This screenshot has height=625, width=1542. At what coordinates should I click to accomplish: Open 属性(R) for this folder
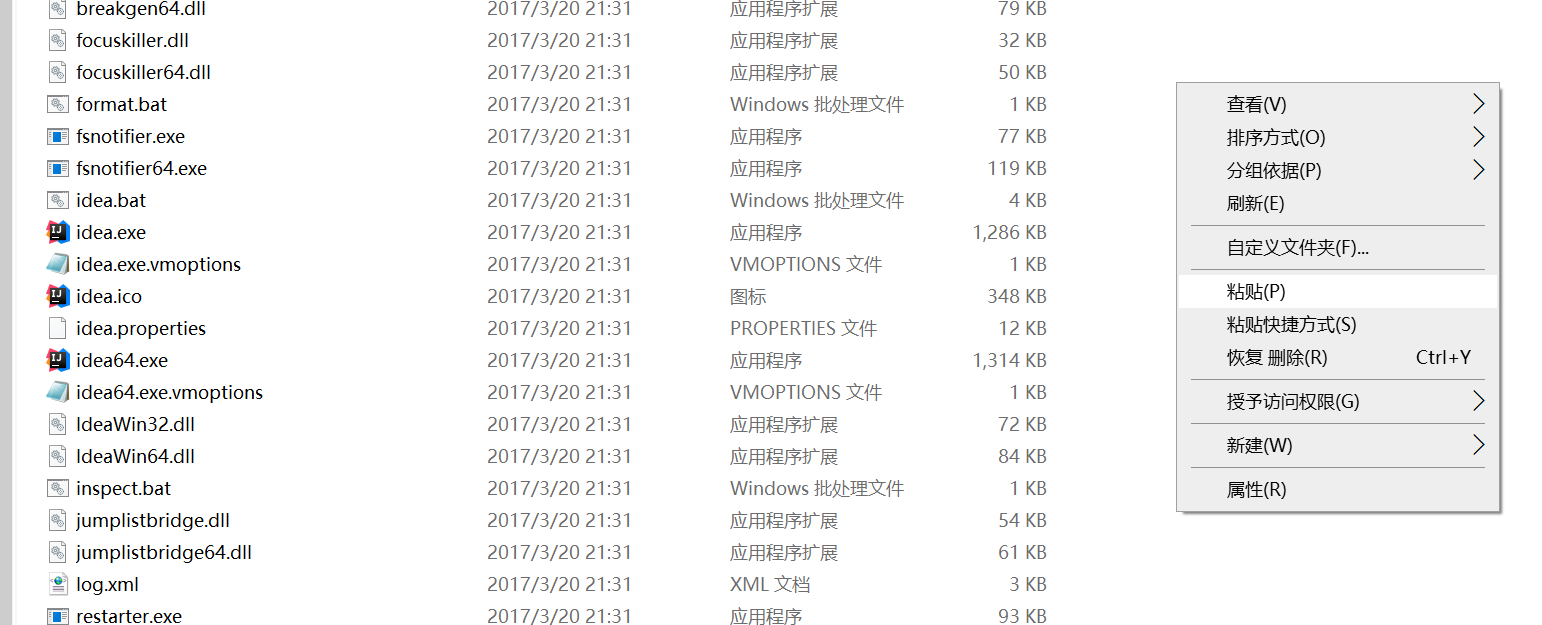pyautogui.click(x=1256, y=490)
